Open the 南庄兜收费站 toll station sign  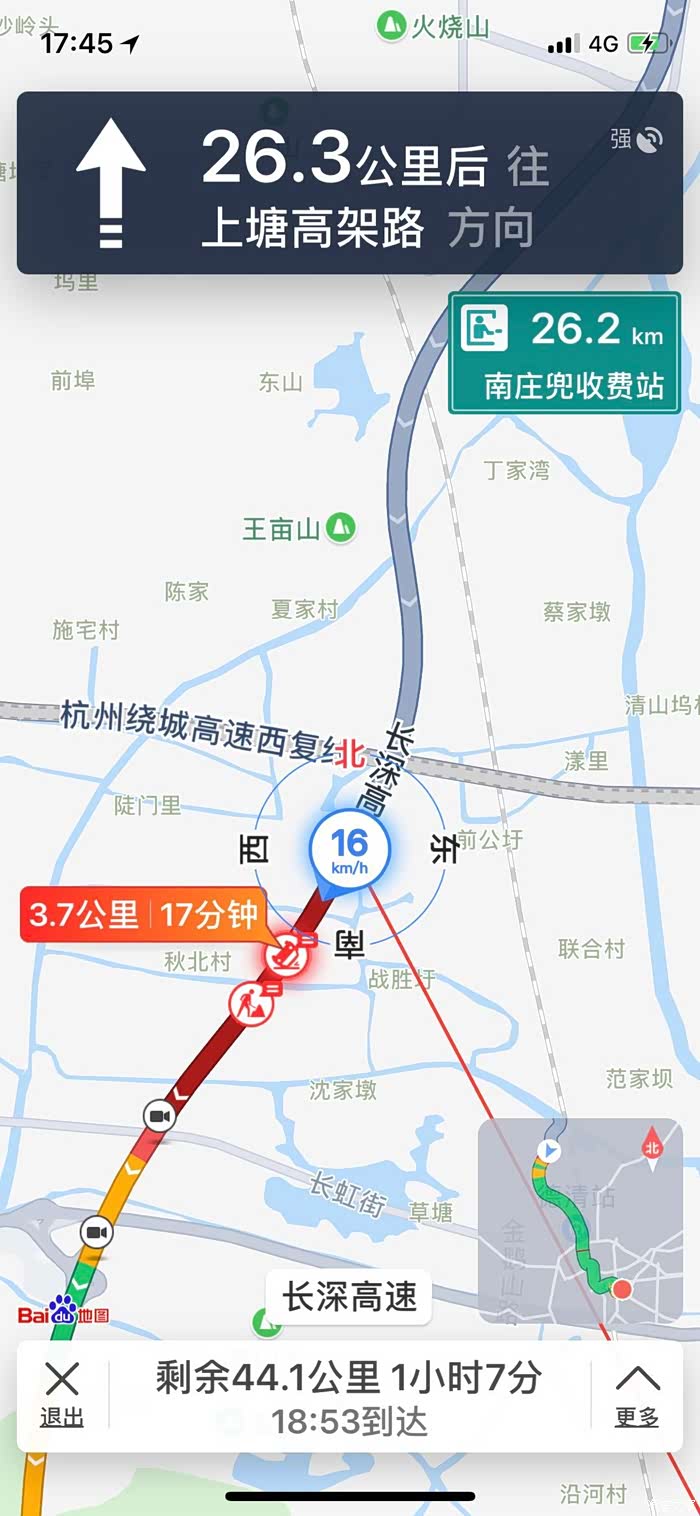(564, 352)
